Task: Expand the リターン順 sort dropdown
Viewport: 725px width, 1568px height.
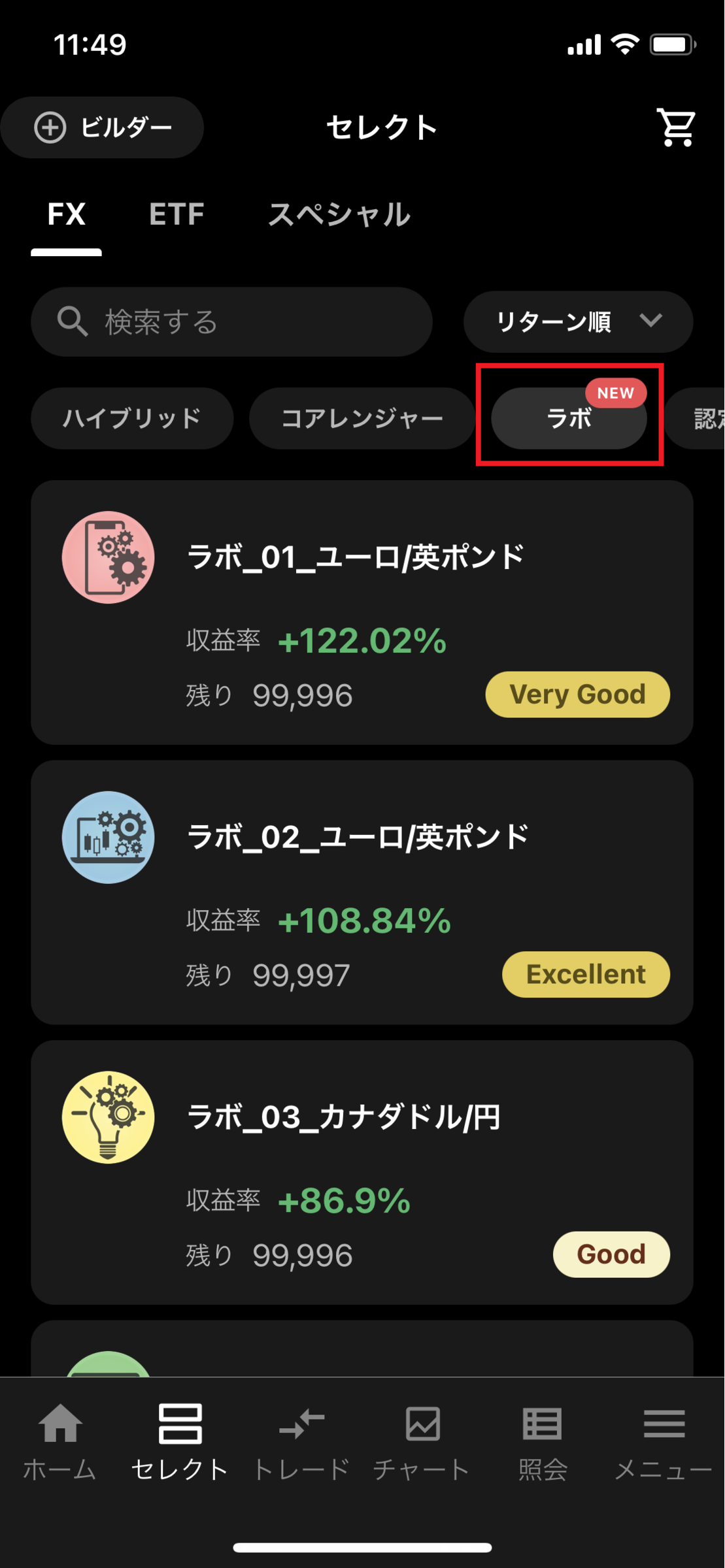Action: (578, 322)
